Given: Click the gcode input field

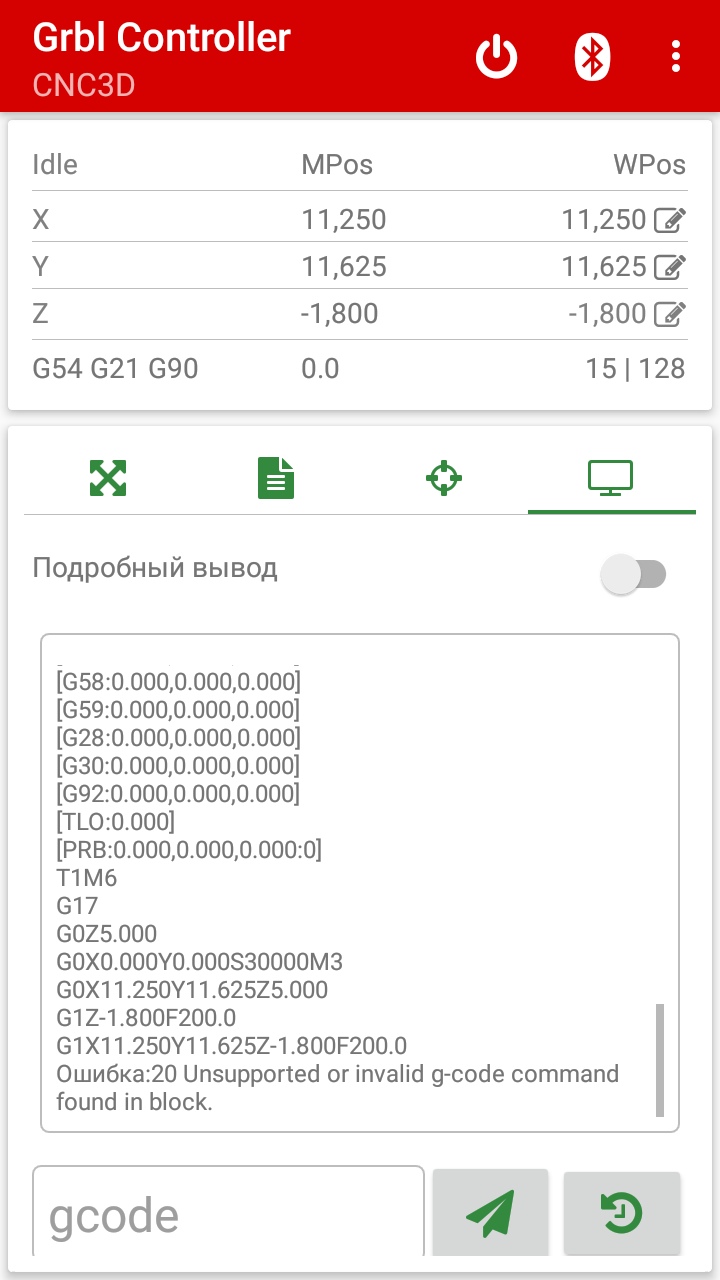Looking at the screenshot, I should pyautogui.click(x=228, y=1212).
